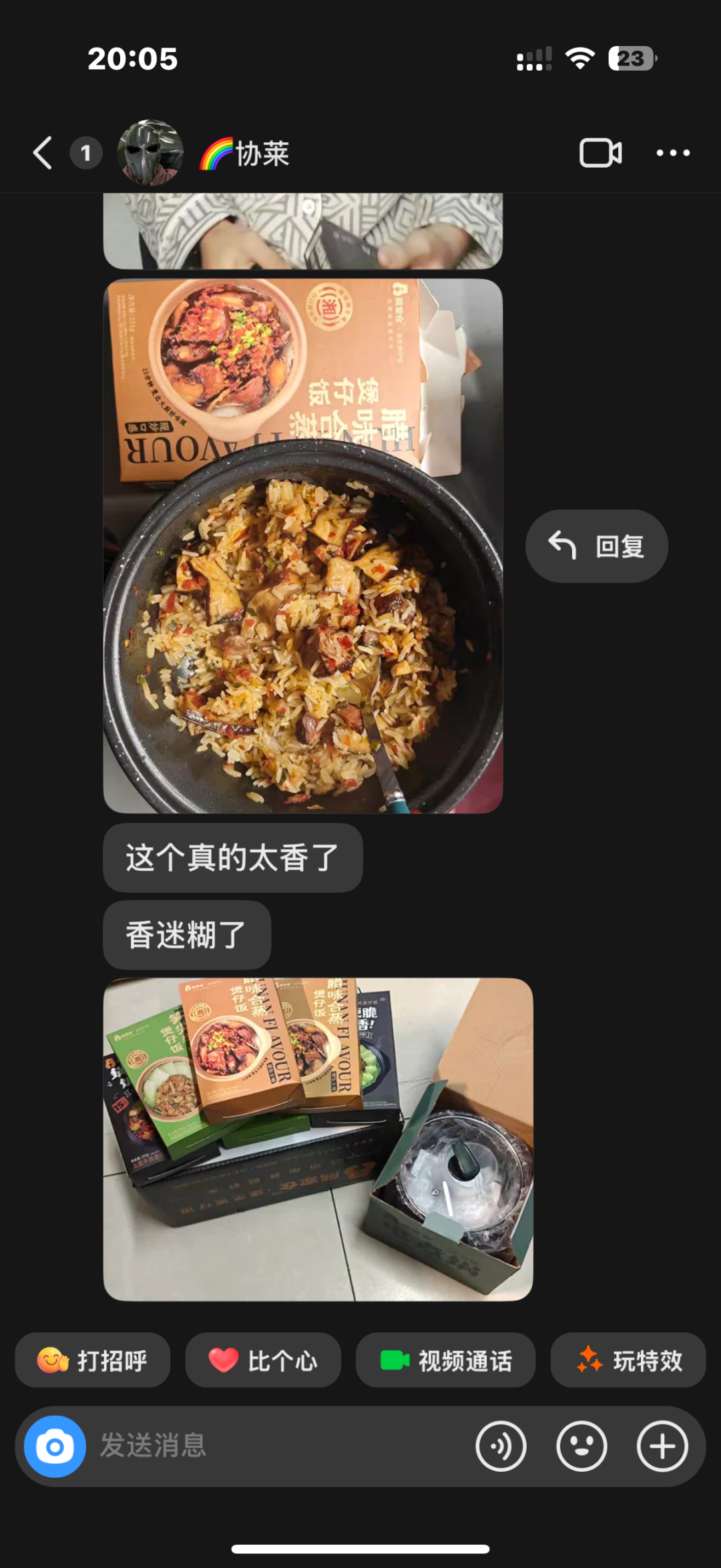Start a video call from the top bar
Viewport: 721px width, 1568px height.
(600, 153)
